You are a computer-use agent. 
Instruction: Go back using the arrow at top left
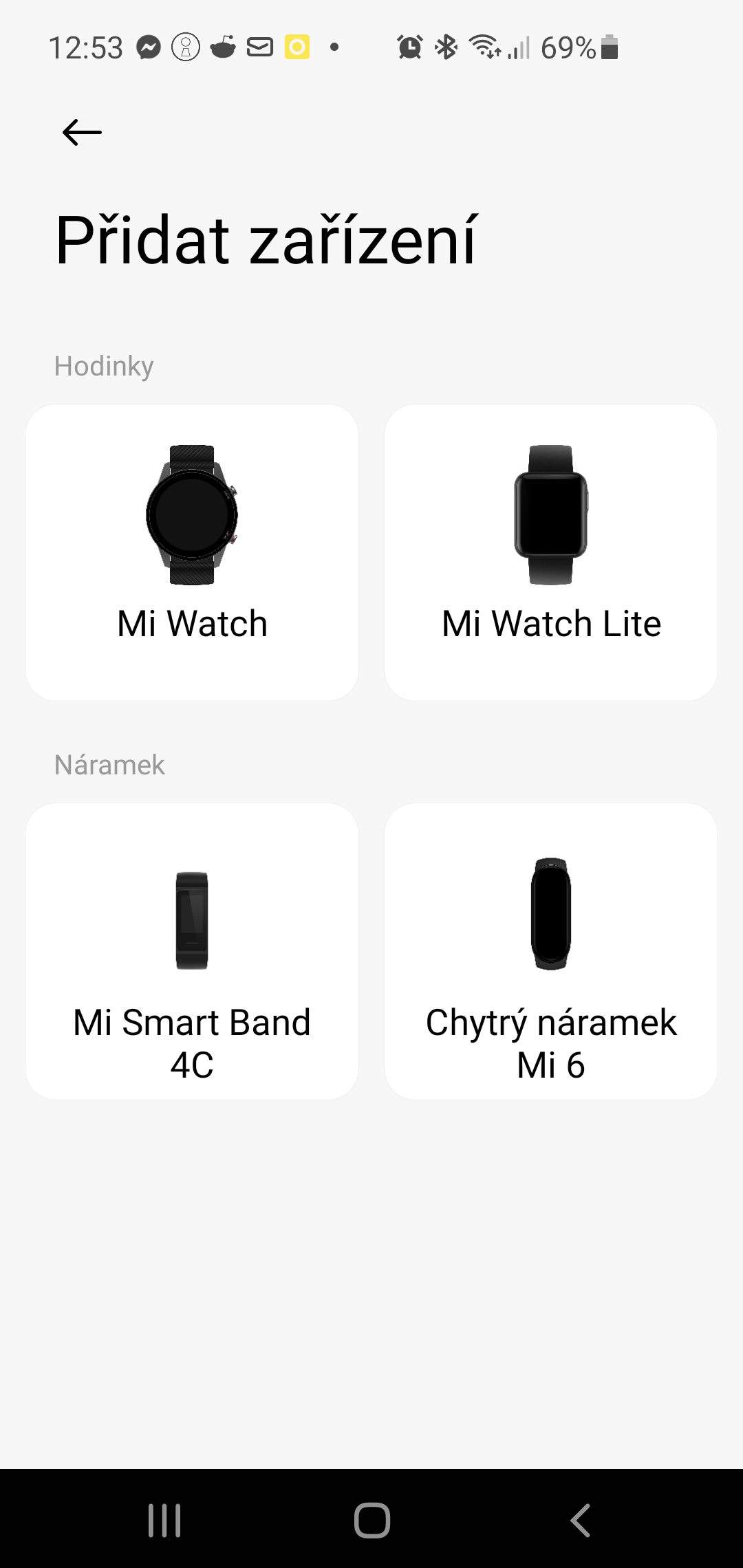tap(80, 132)
